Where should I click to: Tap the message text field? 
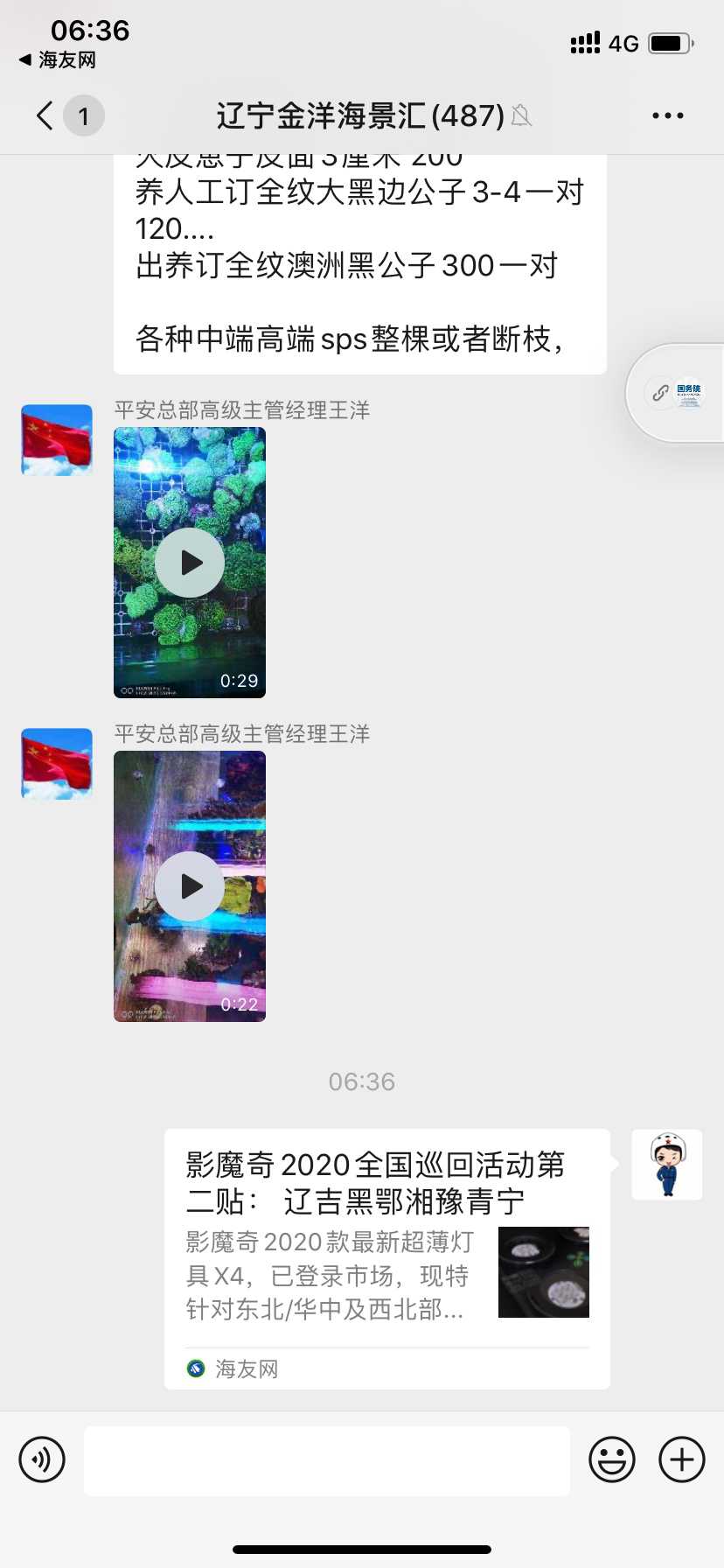tap(327, 1459)
